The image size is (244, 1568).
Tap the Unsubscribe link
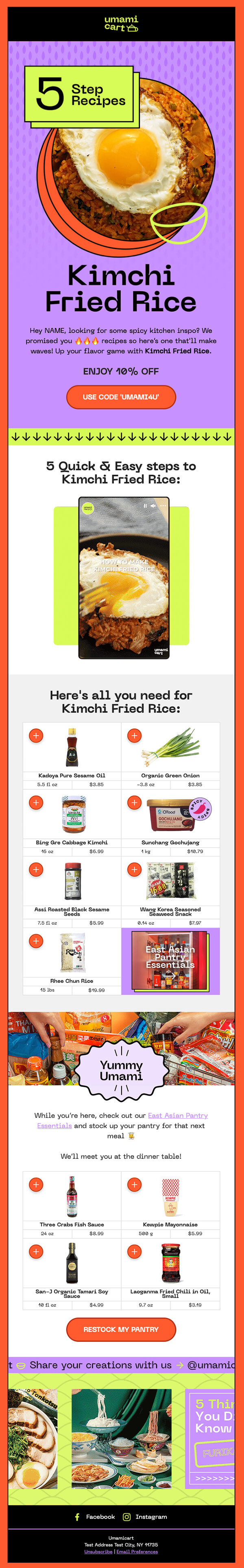[x=98, y=1552]
